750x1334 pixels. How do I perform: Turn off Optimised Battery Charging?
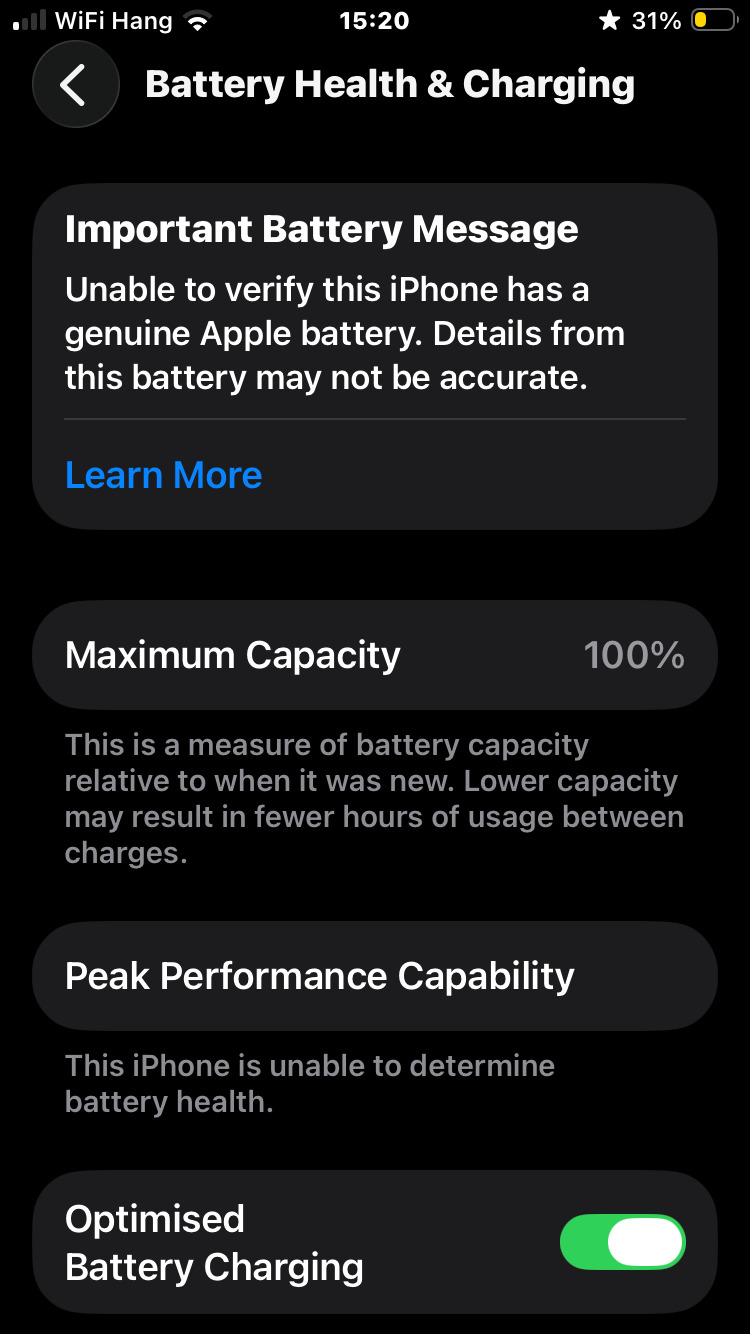622,1242
